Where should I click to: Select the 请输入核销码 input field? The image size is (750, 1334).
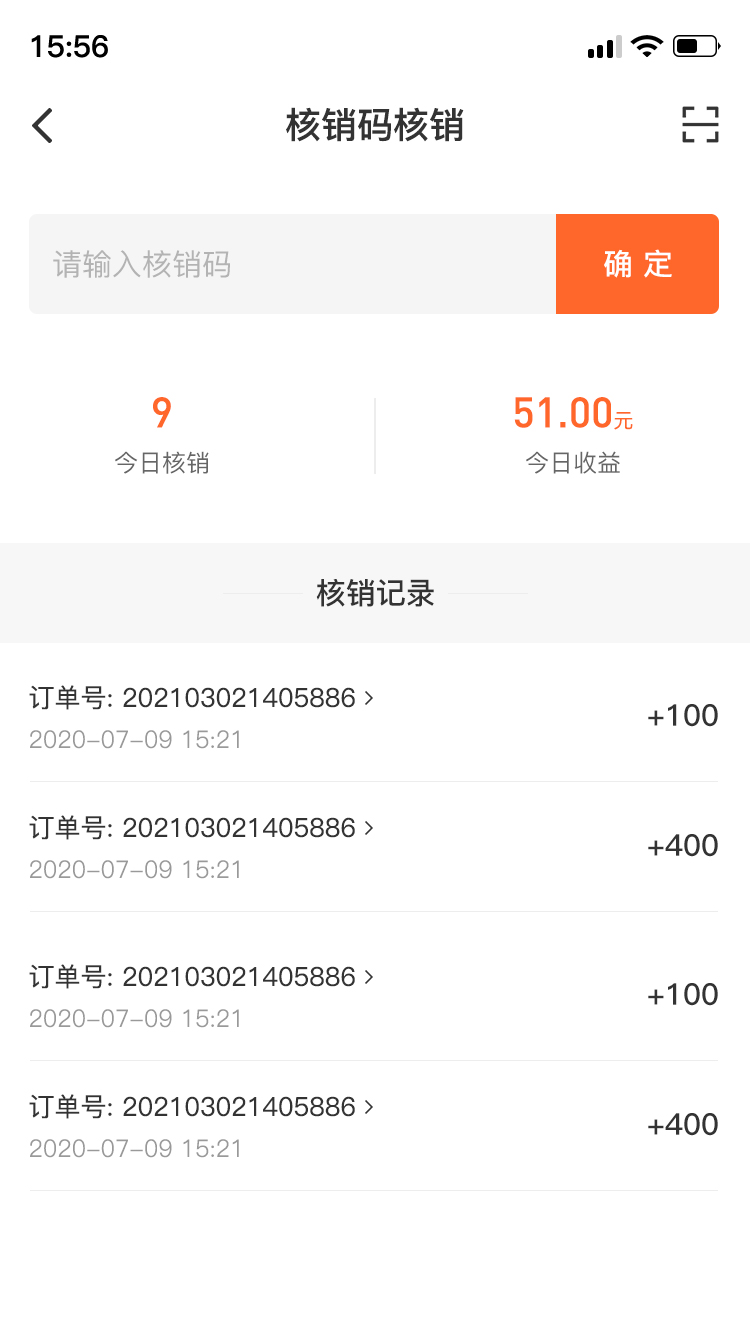point(290,263)
